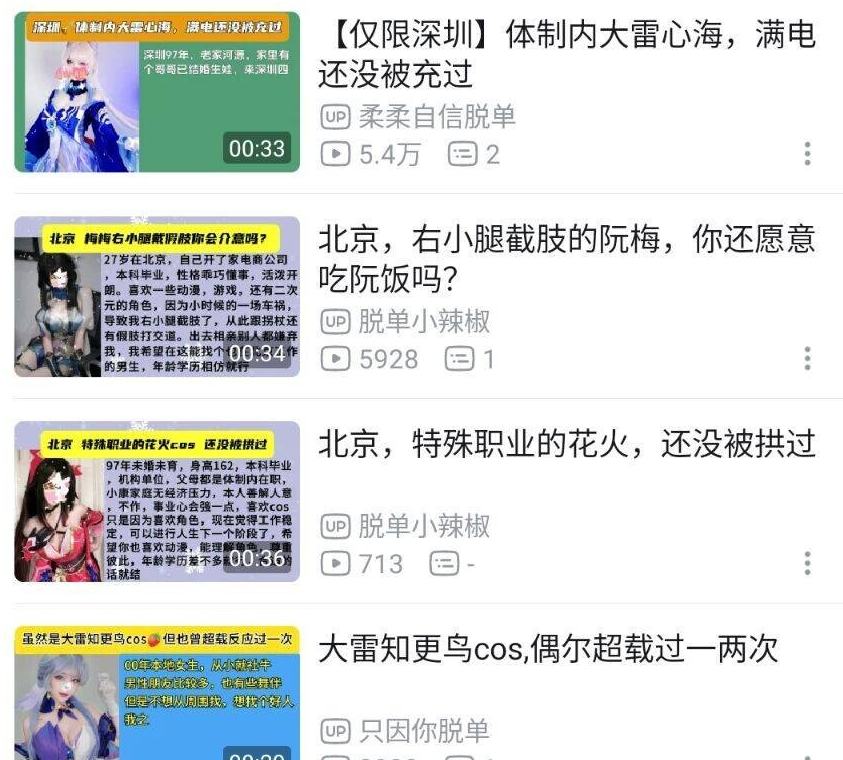843x760 pixels.
Task: Open video 大雷知更鸟cos,偶尔超载过一两次
Action: pyautogui.click(x=548, y=650)
